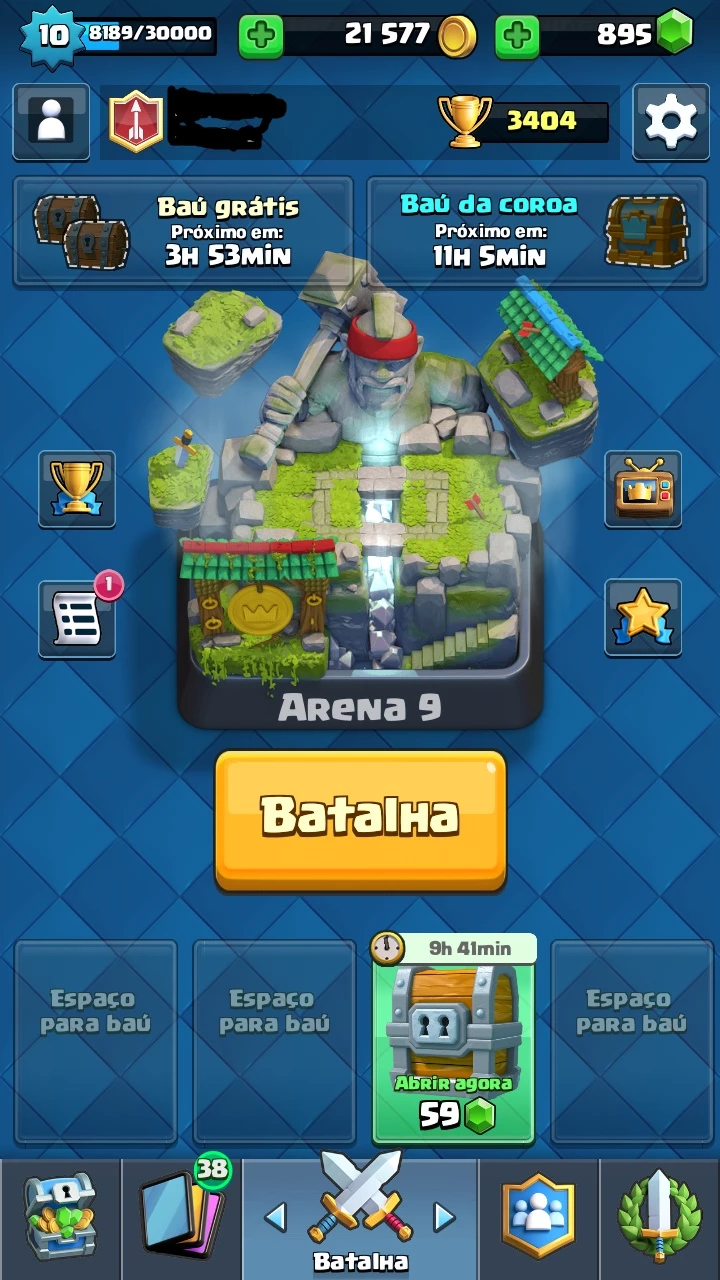Open the player profile icon
The width and height of the screenshot is (720, 1280).
(50, 121)
